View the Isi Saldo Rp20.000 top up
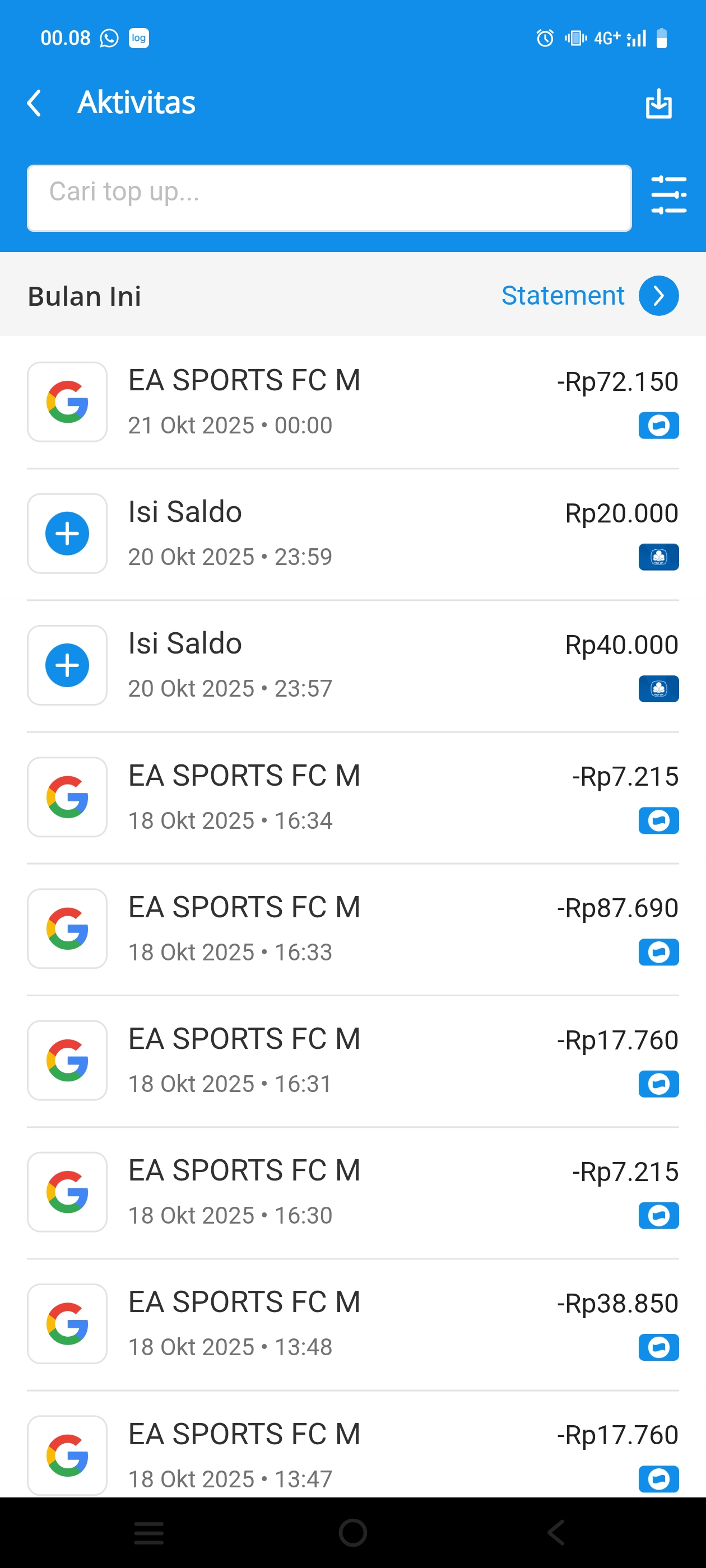Viewport: 706px width, 1568px height. tap(352, 533)
